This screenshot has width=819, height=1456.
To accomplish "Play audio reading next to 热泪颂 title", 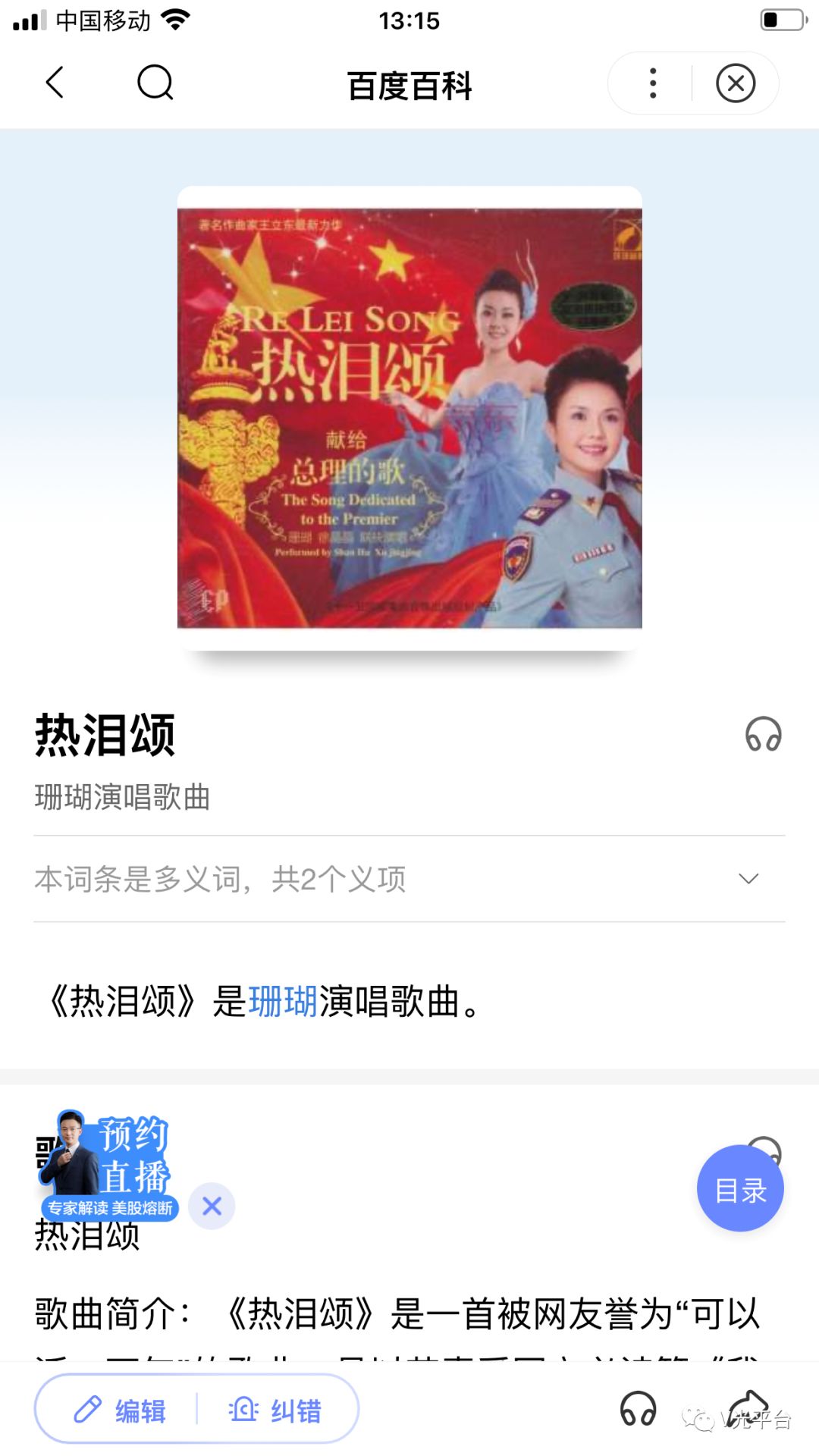I will 763,734.
